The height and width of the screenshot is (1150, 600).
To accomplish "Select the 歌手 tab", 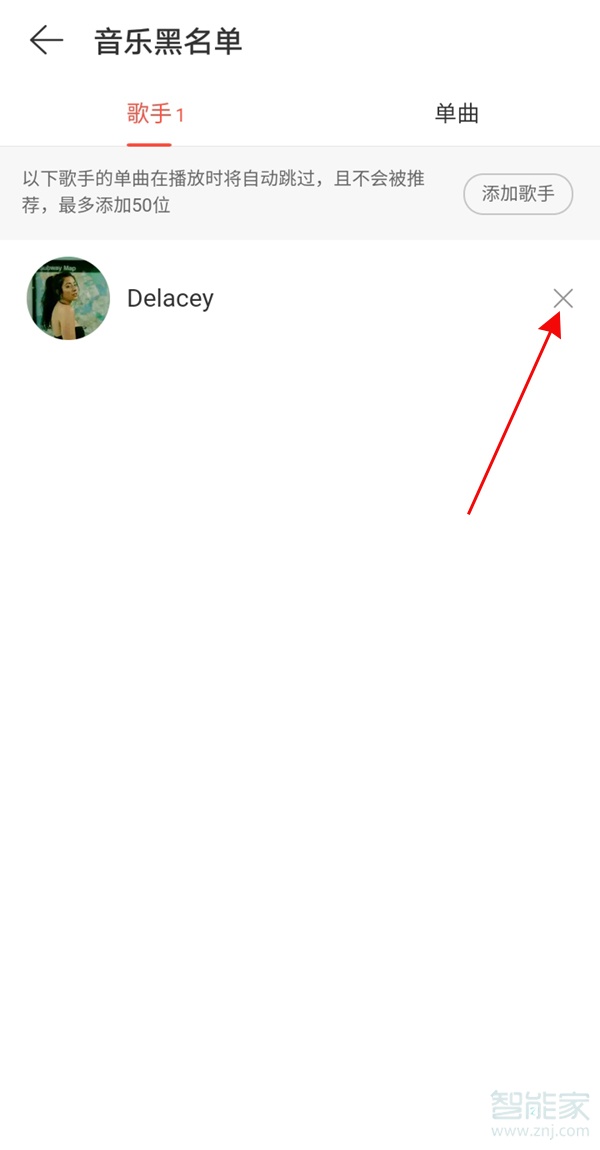I will tap(155, 114).
